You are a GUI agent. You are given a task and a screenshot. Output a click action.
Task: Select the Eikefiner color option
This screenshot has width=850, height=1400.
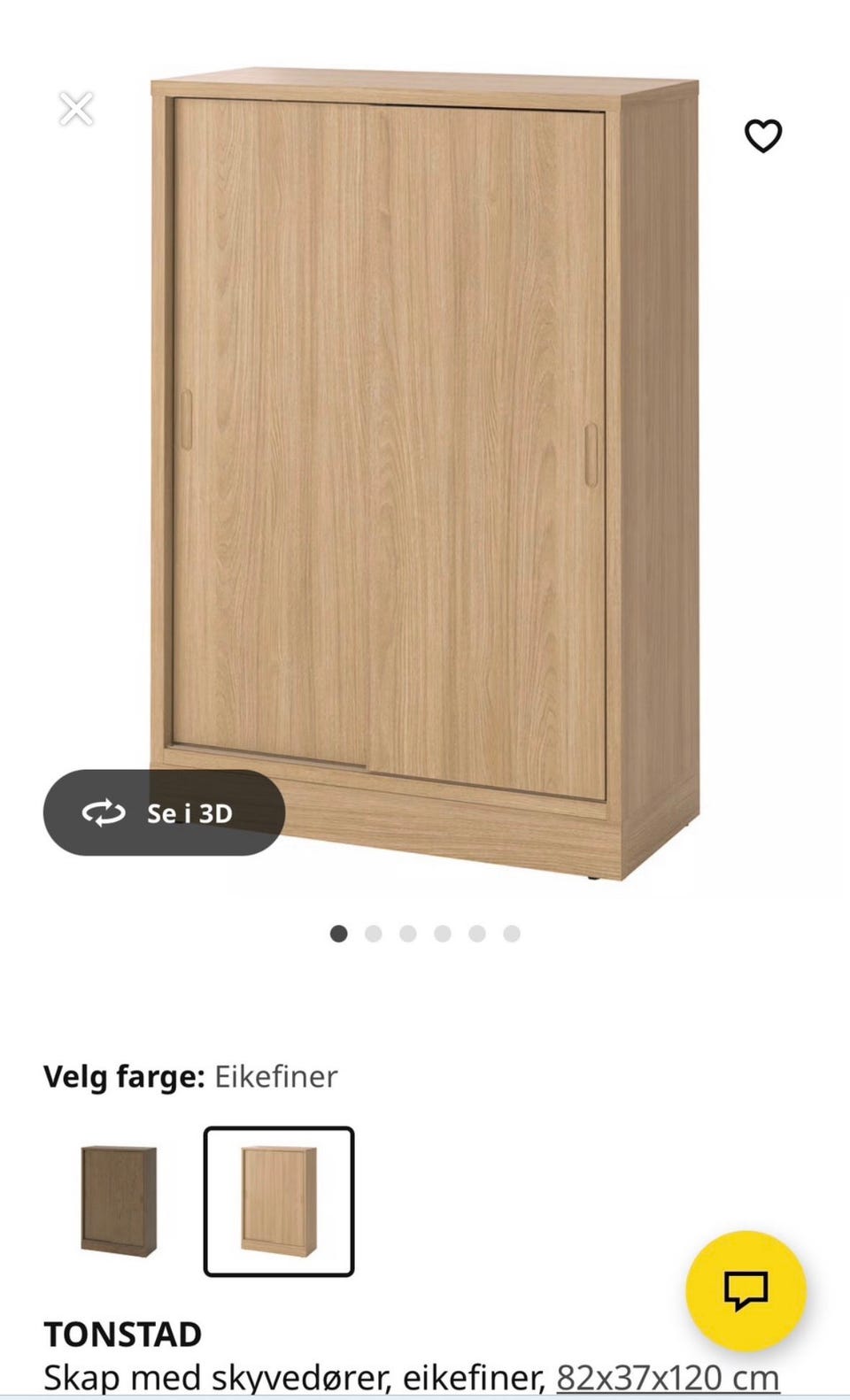coord(279,1201)
